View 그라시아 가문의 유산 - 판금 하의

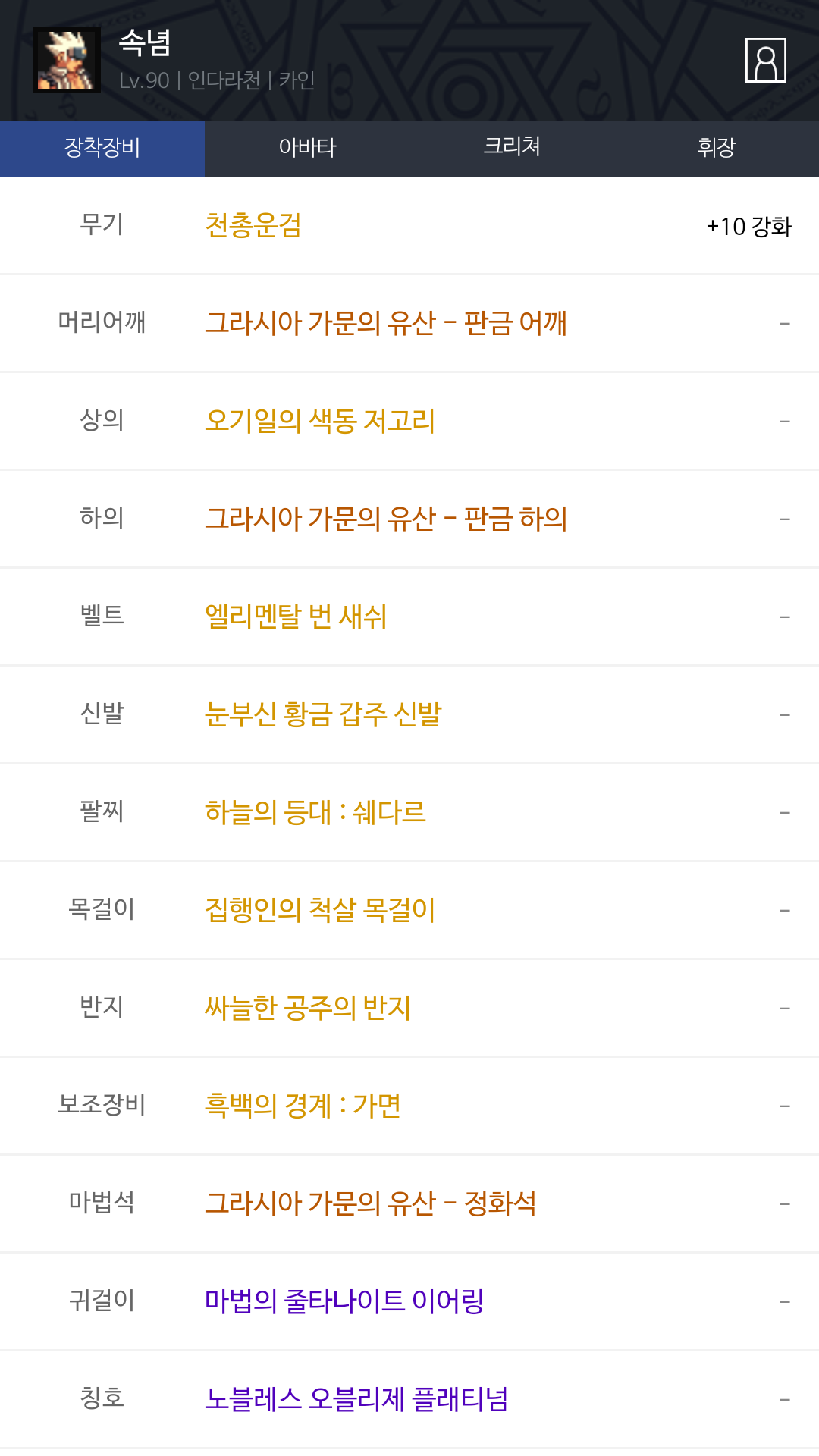click(x=386, y=519)
